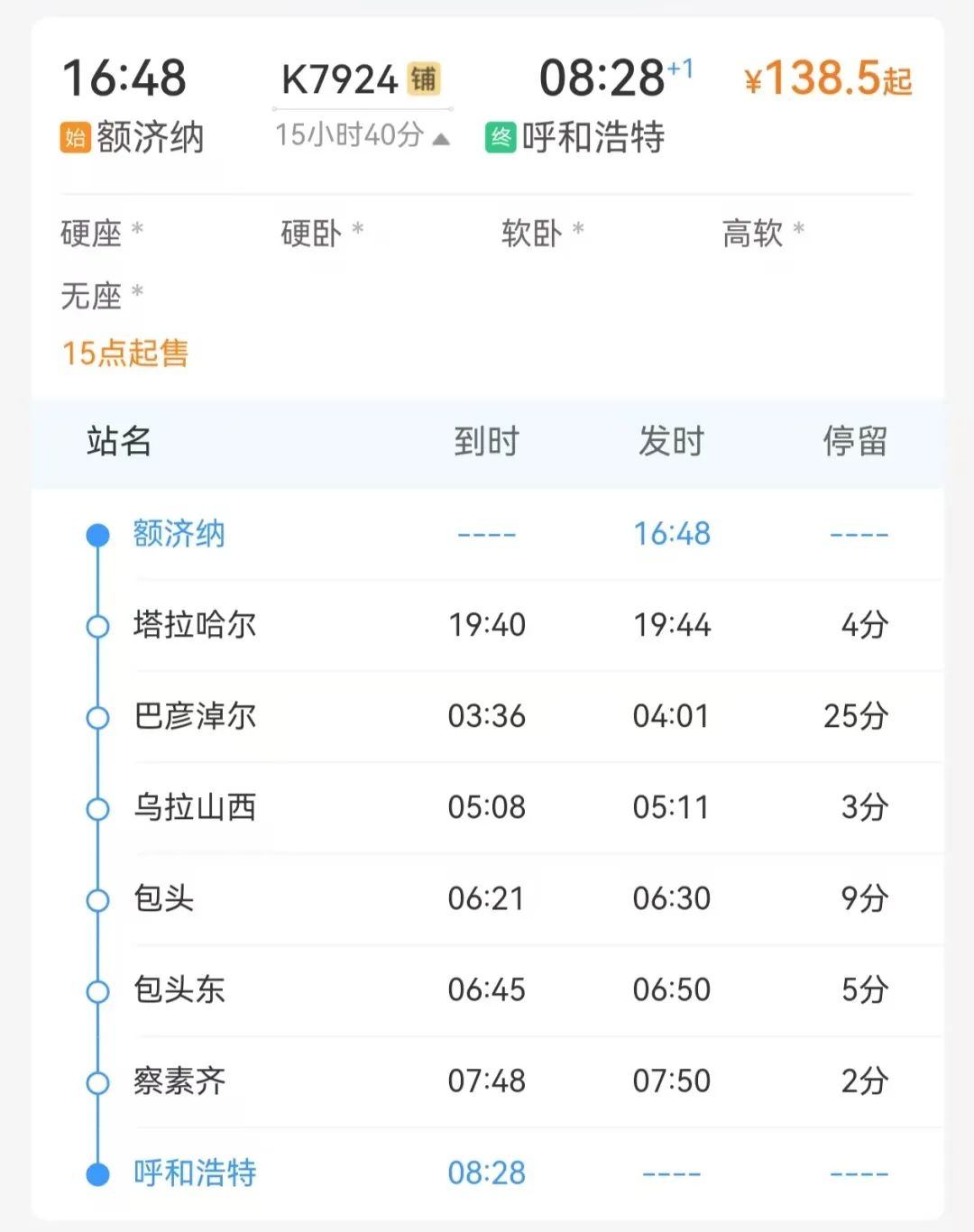The image size is (974, 1232).
Task: Collapse the 15小时40分 stop timetable
Action: click(362, 136)
